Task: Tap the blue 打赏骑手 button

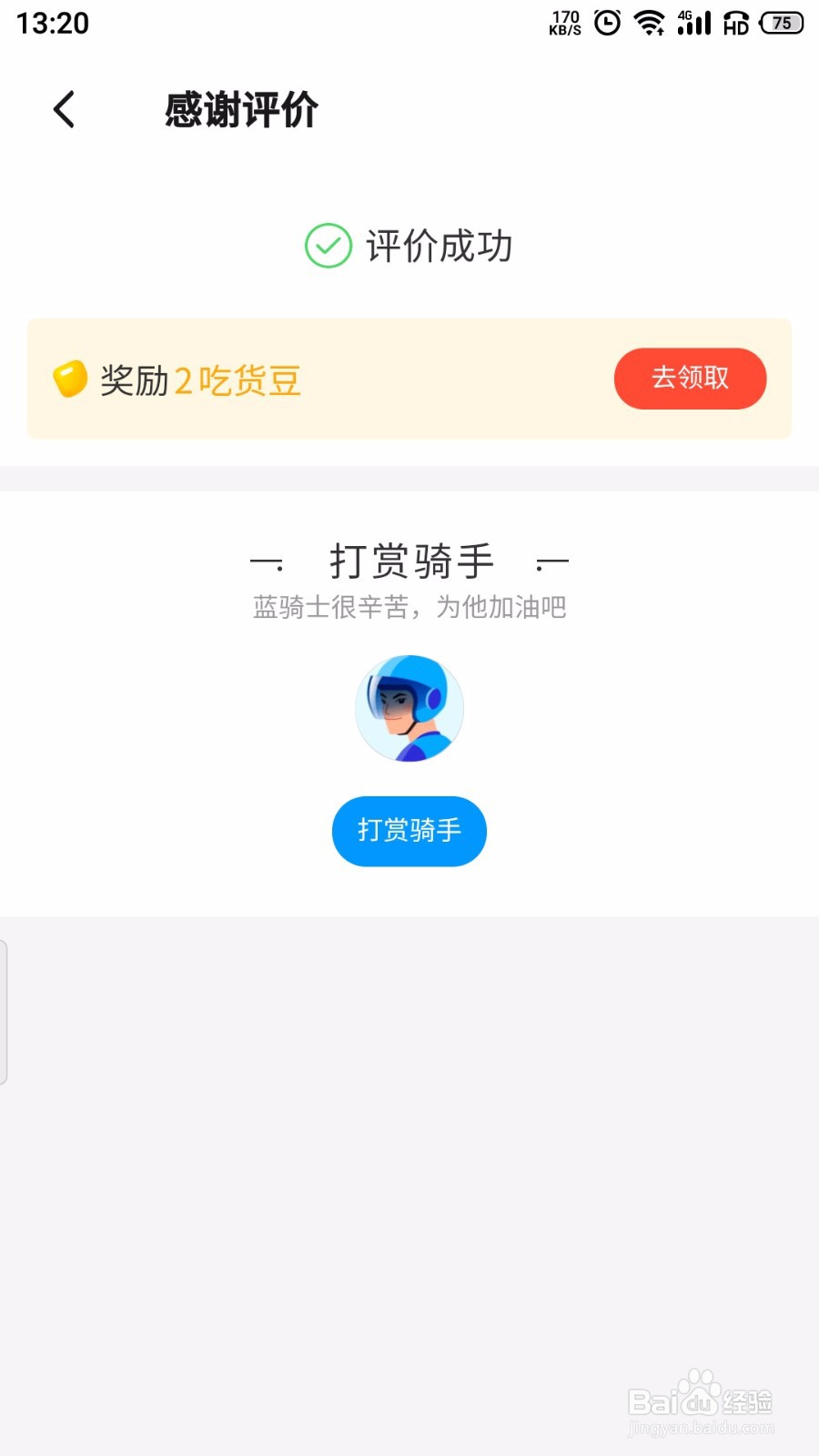Action: [409, 831]
